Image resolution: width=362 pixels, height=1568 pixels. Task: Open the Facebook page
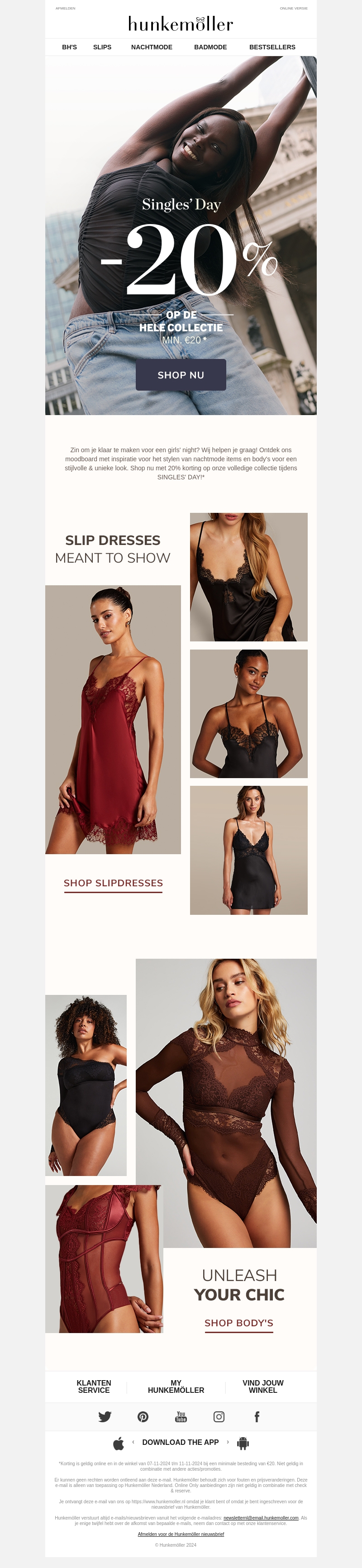[x=257, y=1417]
